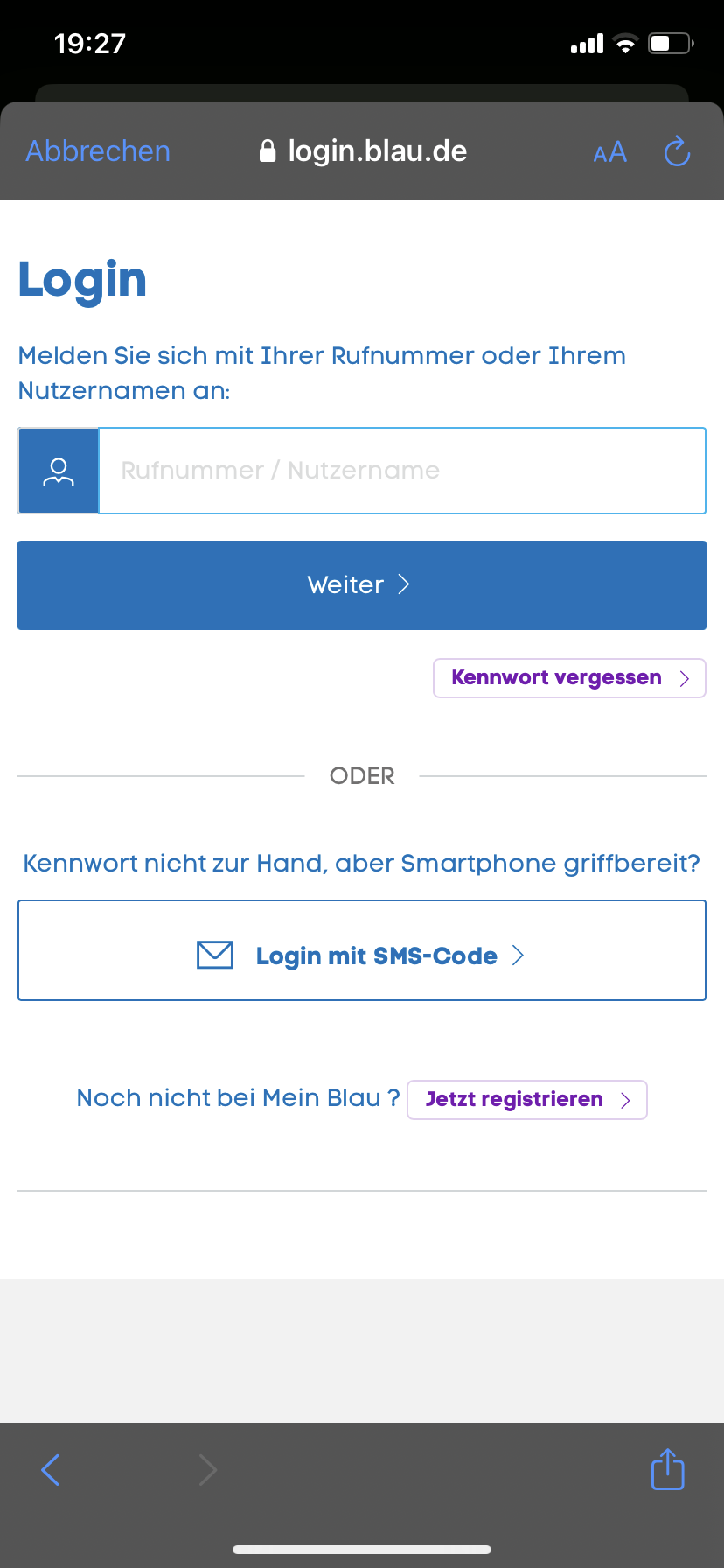The width and height of the screenshot is (724, 1568).
Task: Tap Abbrechen to cancel
Action: coord(97,150)
